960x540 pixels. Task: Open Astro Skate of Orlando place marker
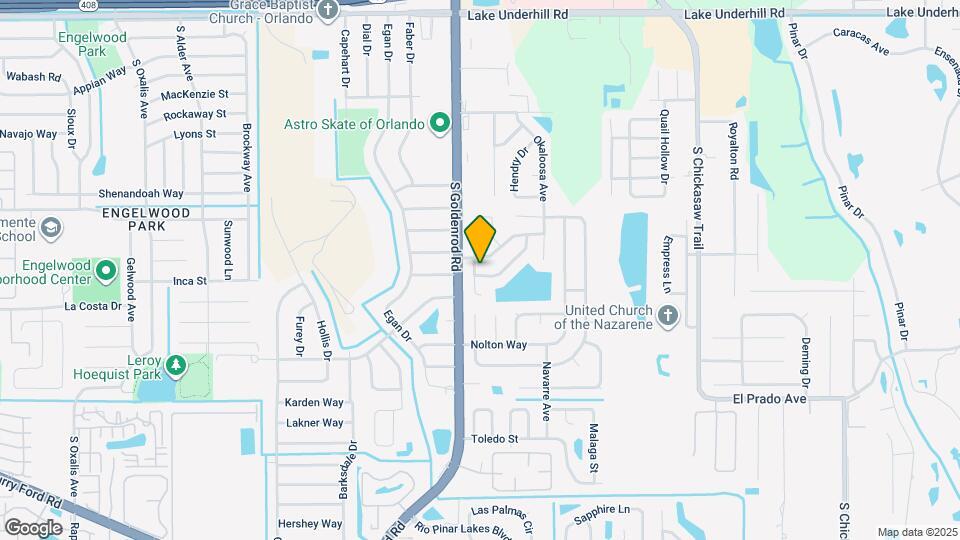pyautogui.click(x=439, y=124)
